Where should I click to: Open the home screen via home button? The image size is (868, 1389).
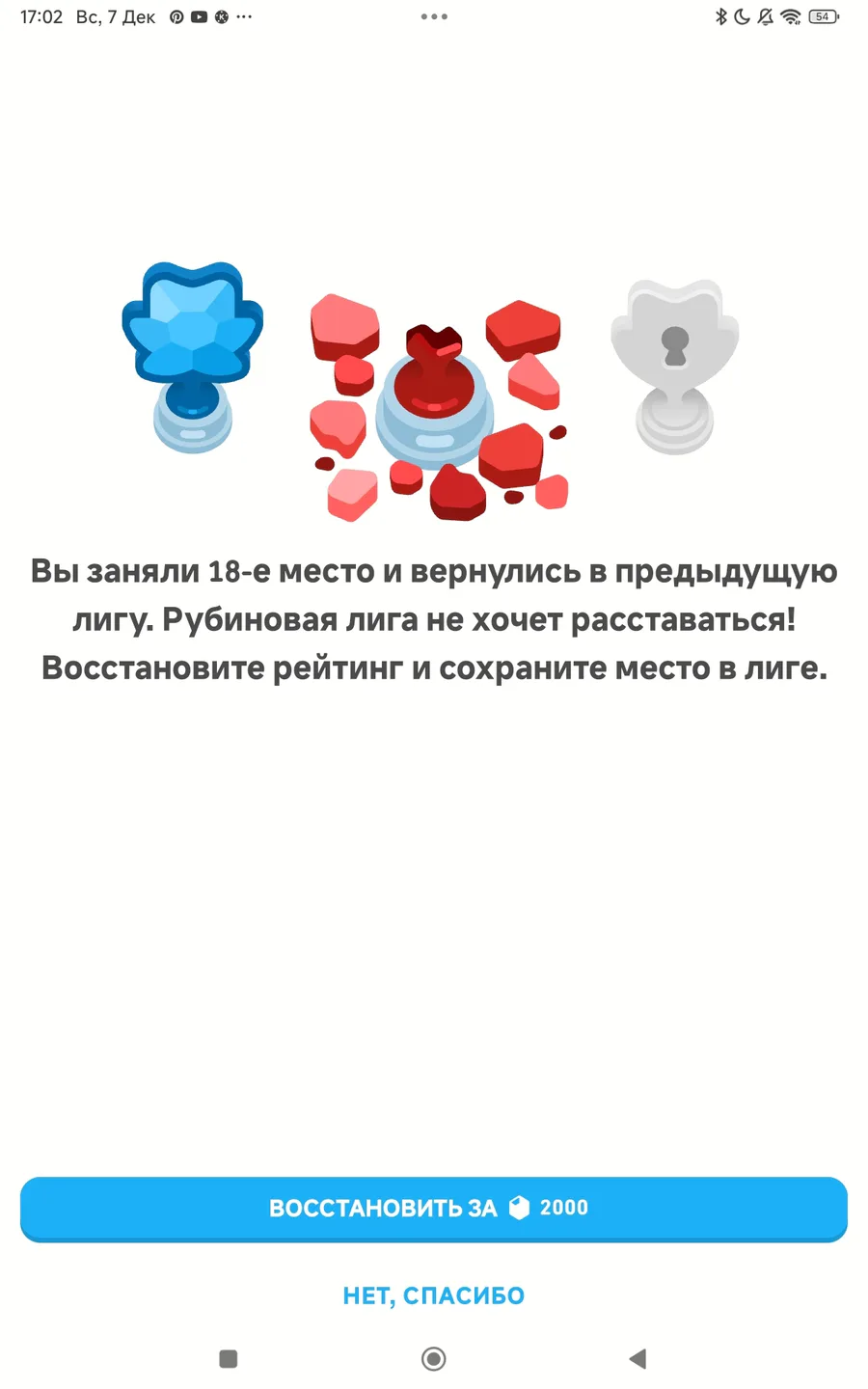point(434,1359)
